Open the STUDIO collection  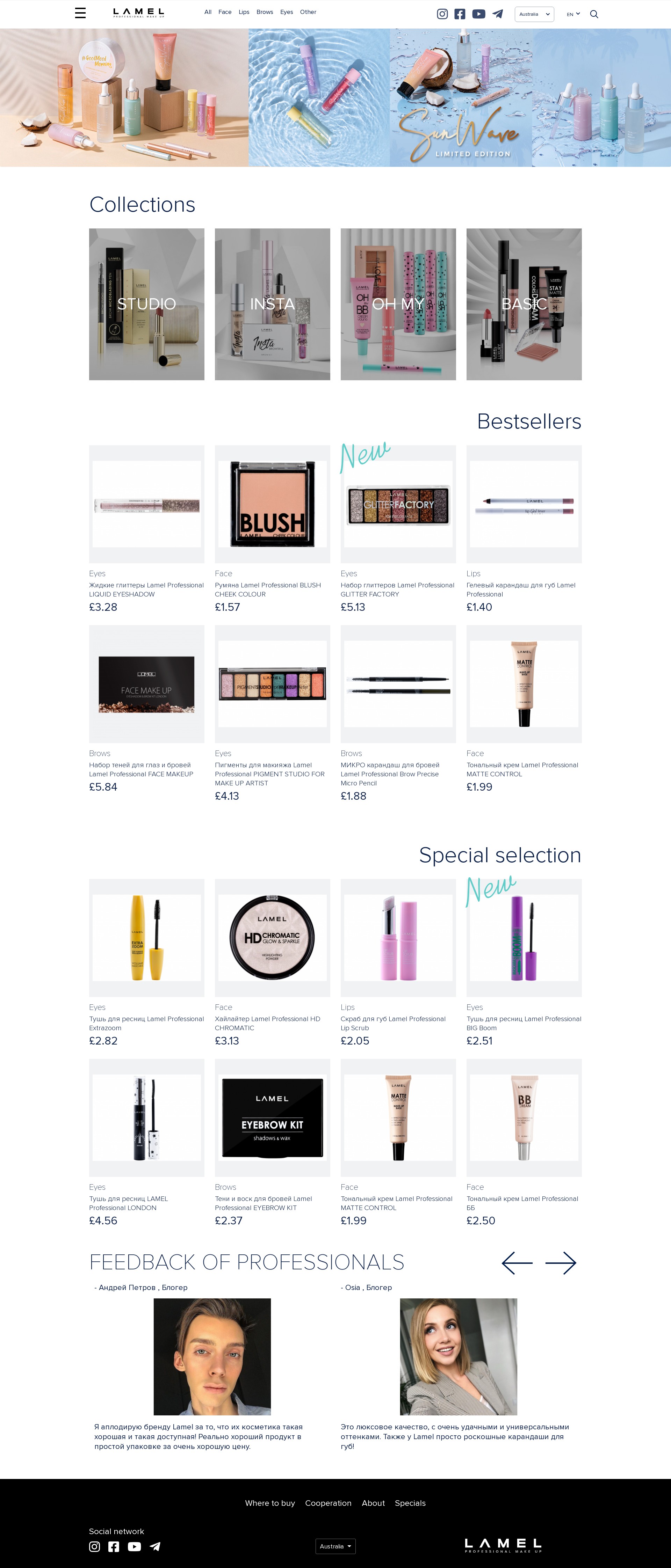click(147, 304)
